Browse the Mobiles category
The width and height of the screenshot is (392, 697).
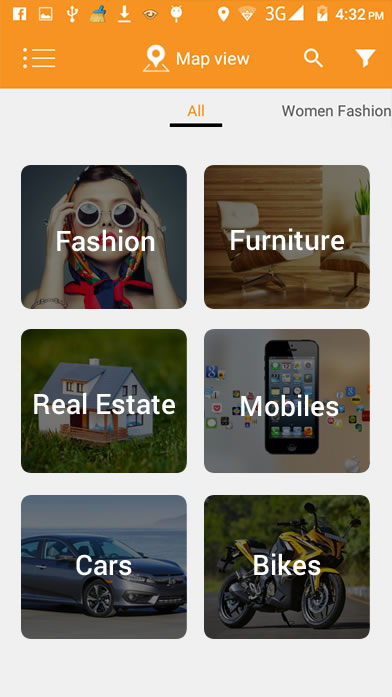point(287,401)
